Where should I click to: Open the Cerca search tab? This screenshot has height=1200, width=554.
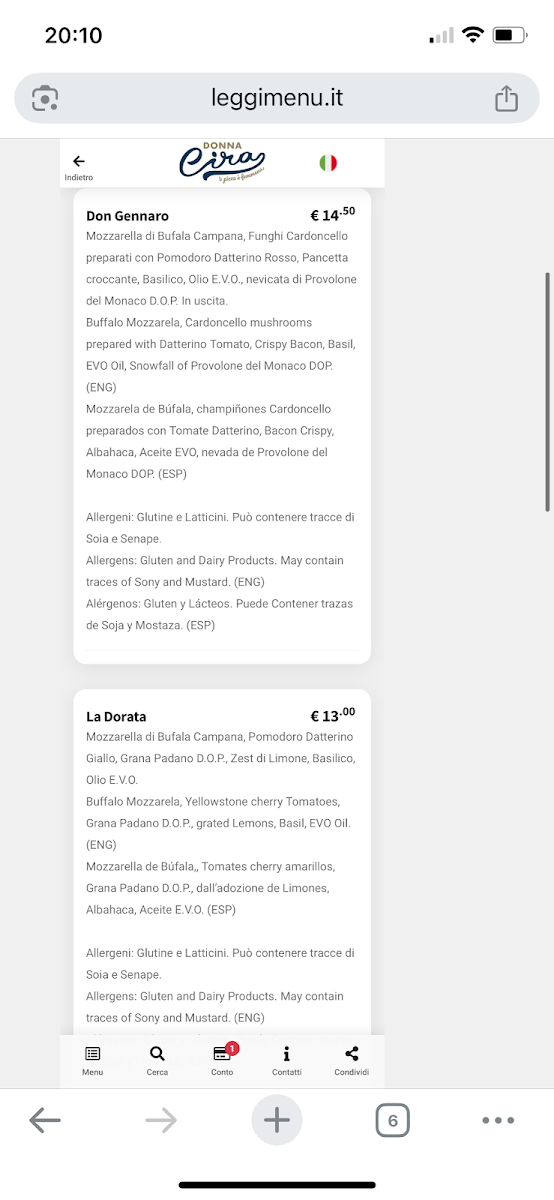click(x=157, y=1061)
